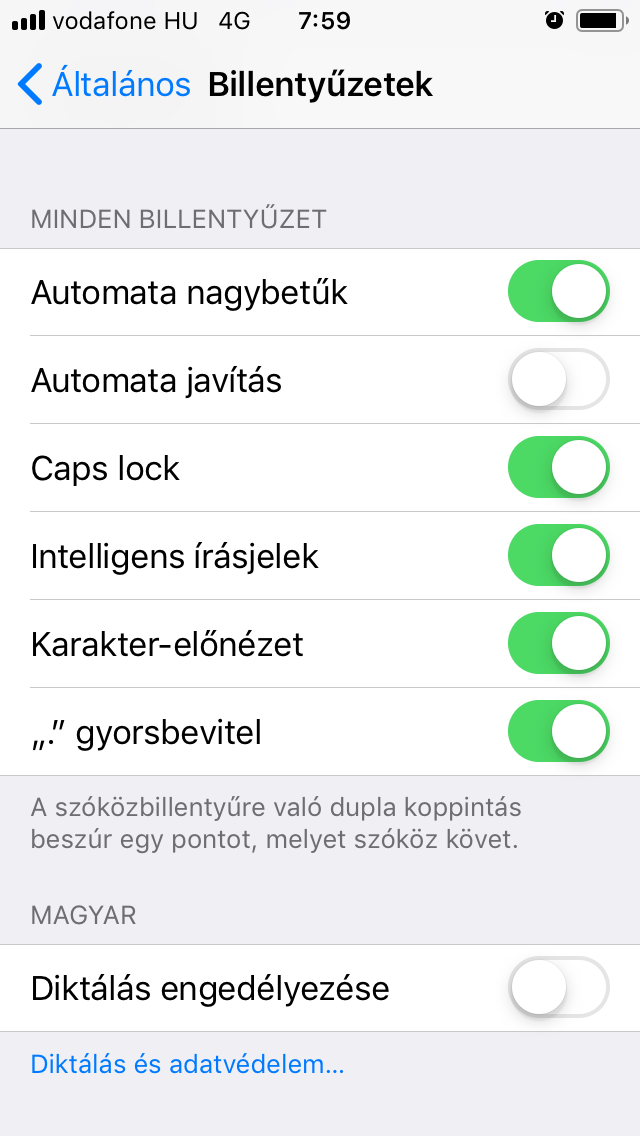
Task: Turn off the Caps lock switch
Action: [559, 467]
